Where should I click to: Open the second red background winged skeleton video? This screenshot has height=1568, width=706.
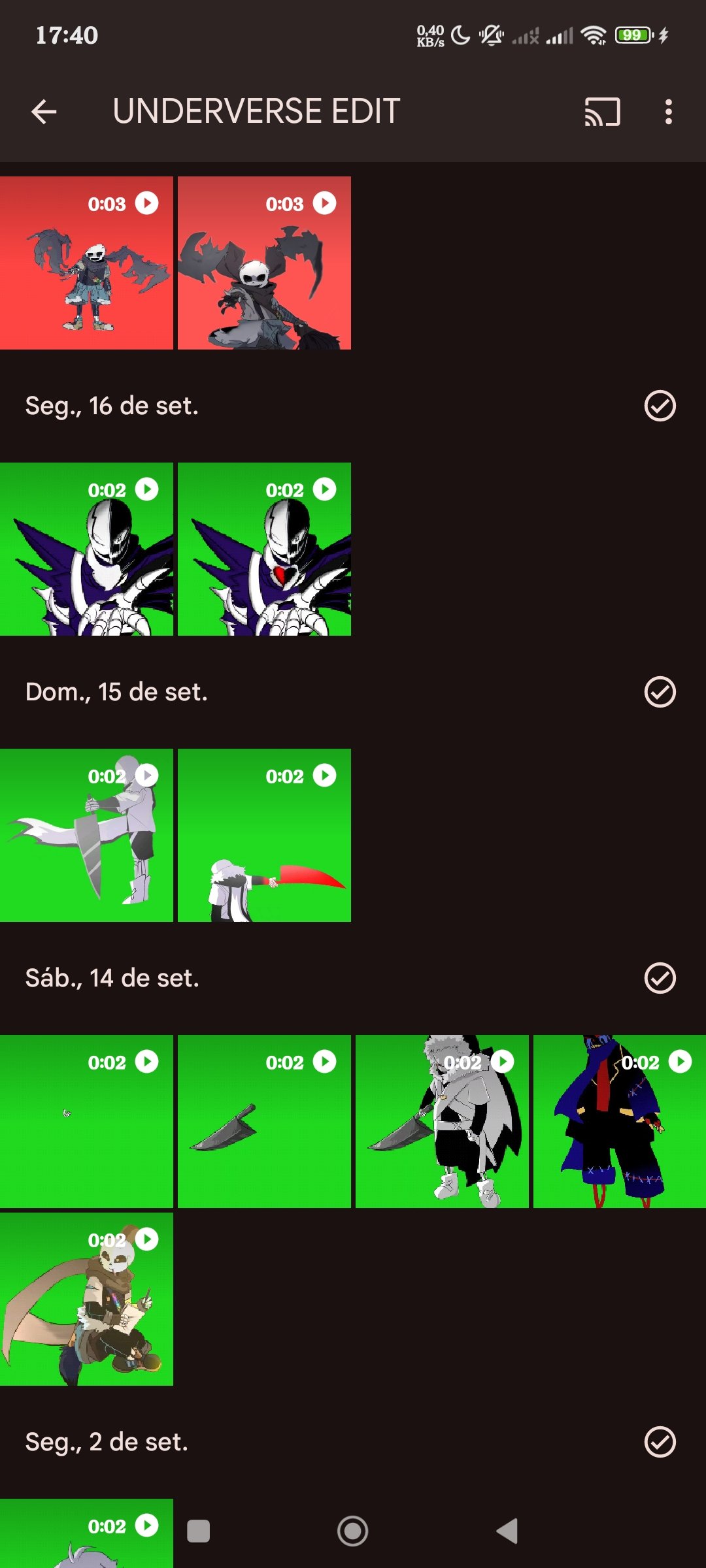(264, 263)
